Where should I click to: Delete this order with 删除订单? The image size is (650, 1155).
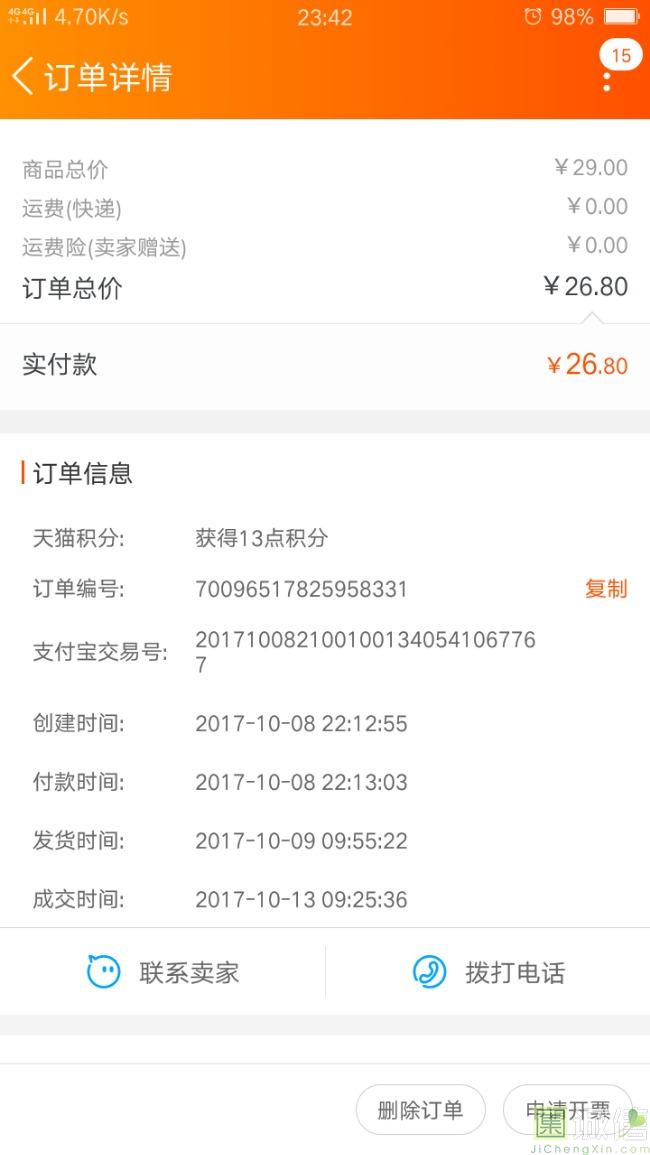pyautogui.click(x=420, y=1110)
